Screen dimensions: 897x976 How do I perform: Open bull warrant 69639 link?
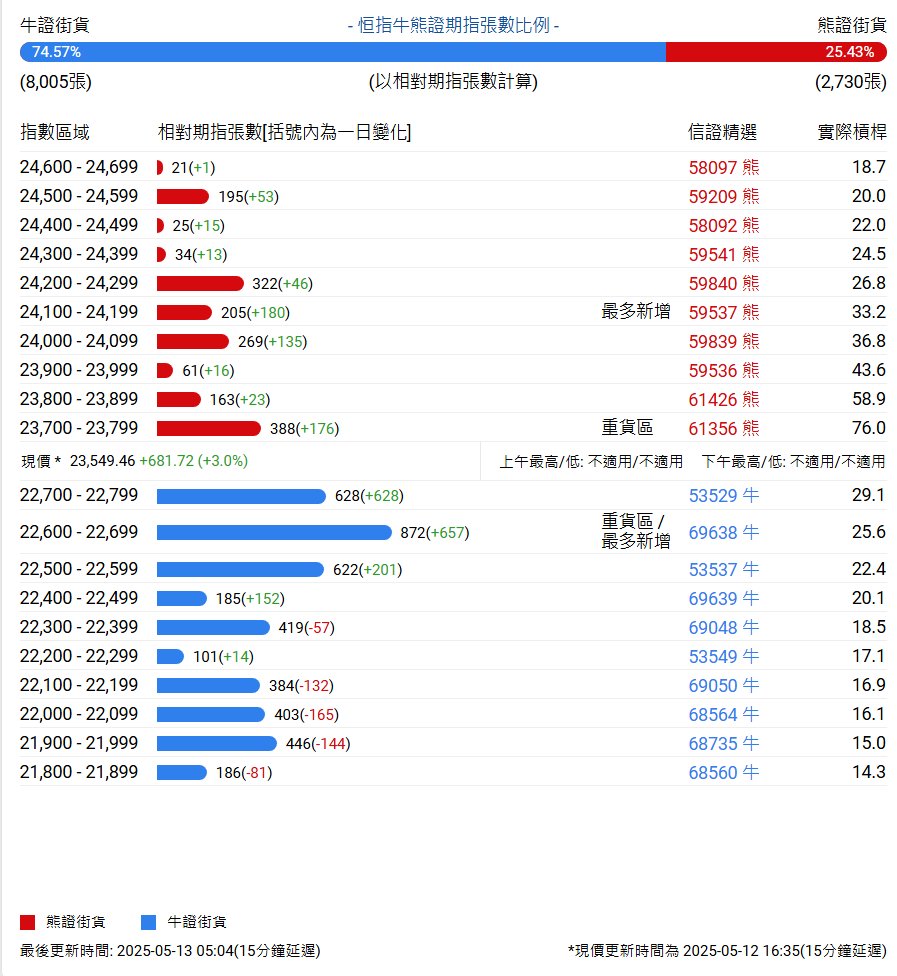[723, 598]
